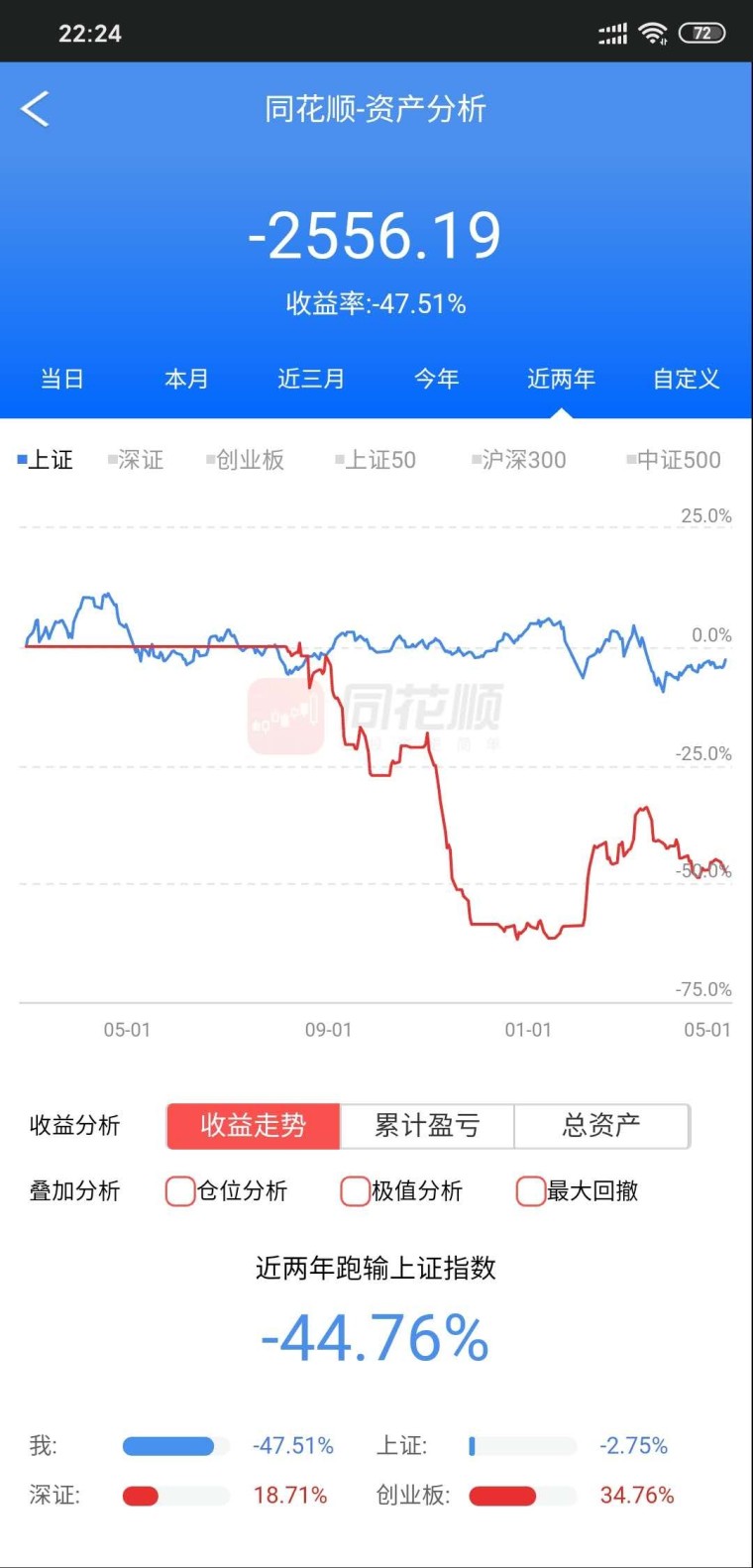Select the 本月 time period tab
The image size is (753, 1568).
click(186, 379)
